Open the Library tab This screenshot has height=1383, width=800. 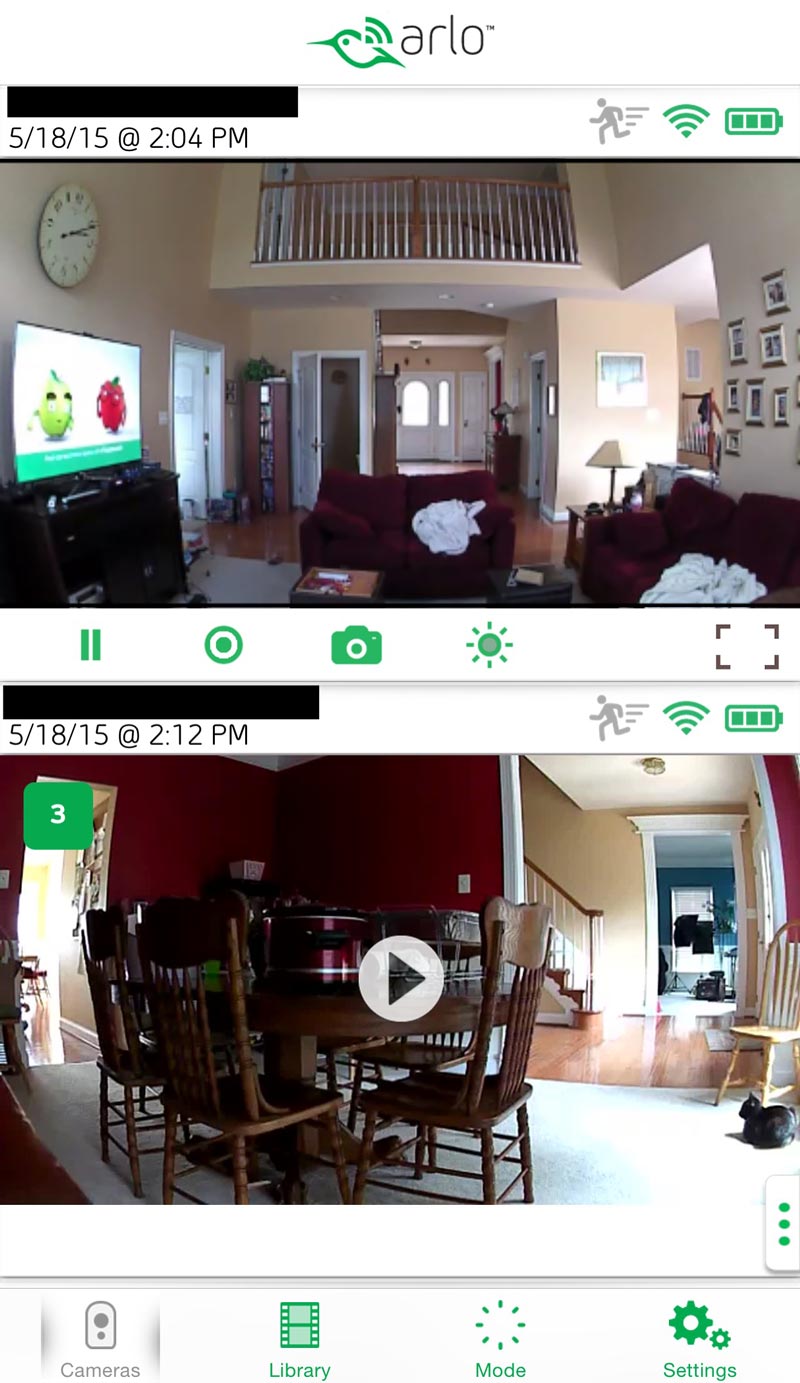click(x=299, y=1340)
